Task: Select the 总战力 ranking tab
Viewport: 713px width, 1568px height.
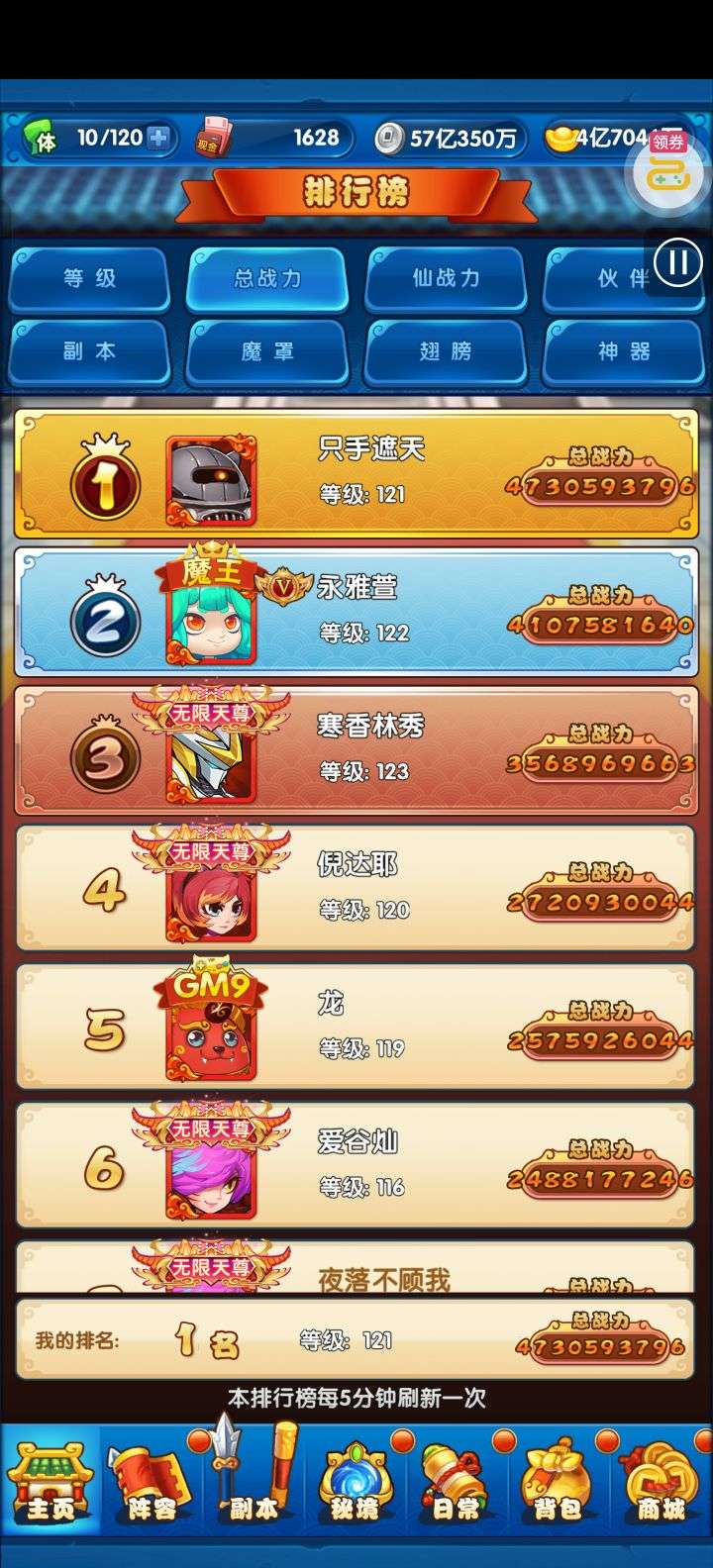Action: click(267, 279)
